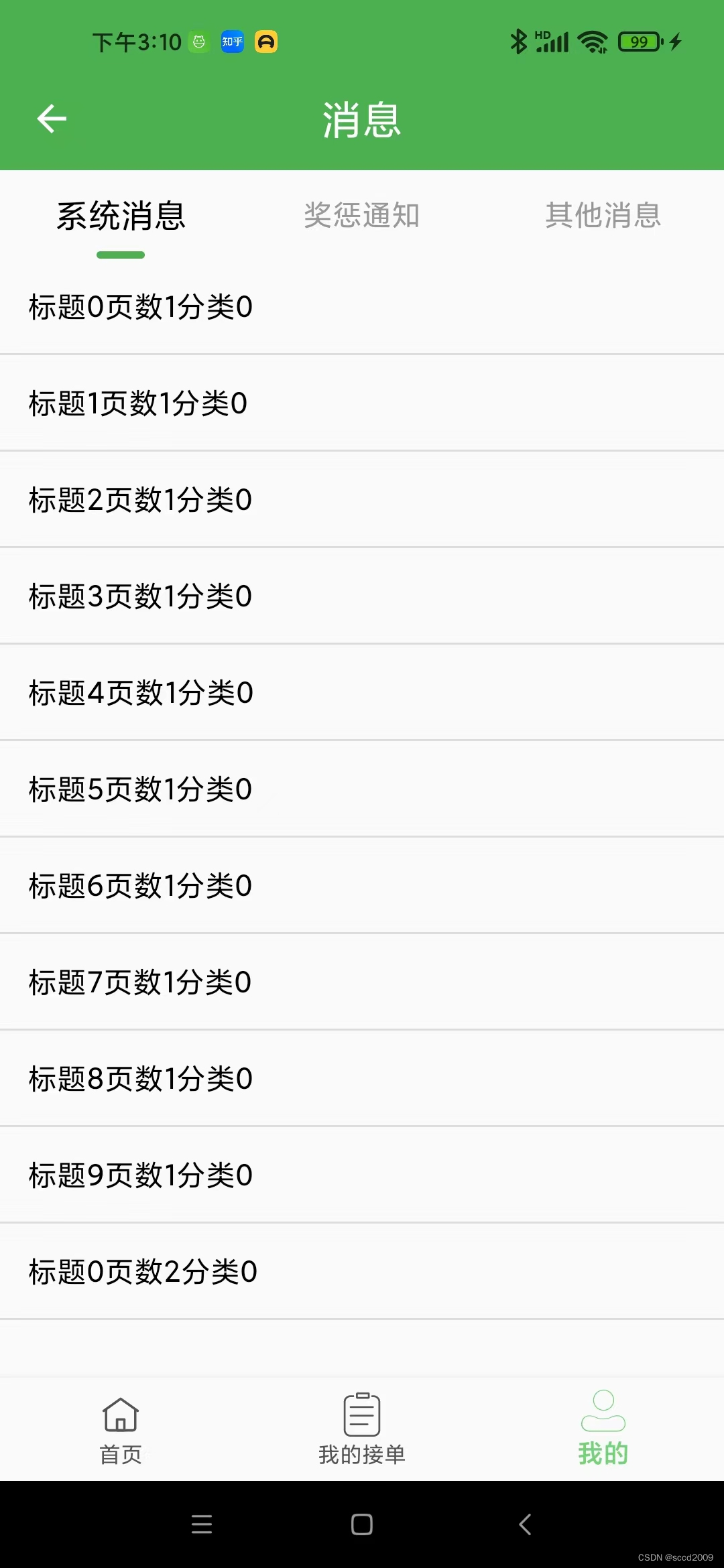Viewport: 724px width, 1568px height.
Task: Open message 标题6页数1分类0
Action: (362, 886)
